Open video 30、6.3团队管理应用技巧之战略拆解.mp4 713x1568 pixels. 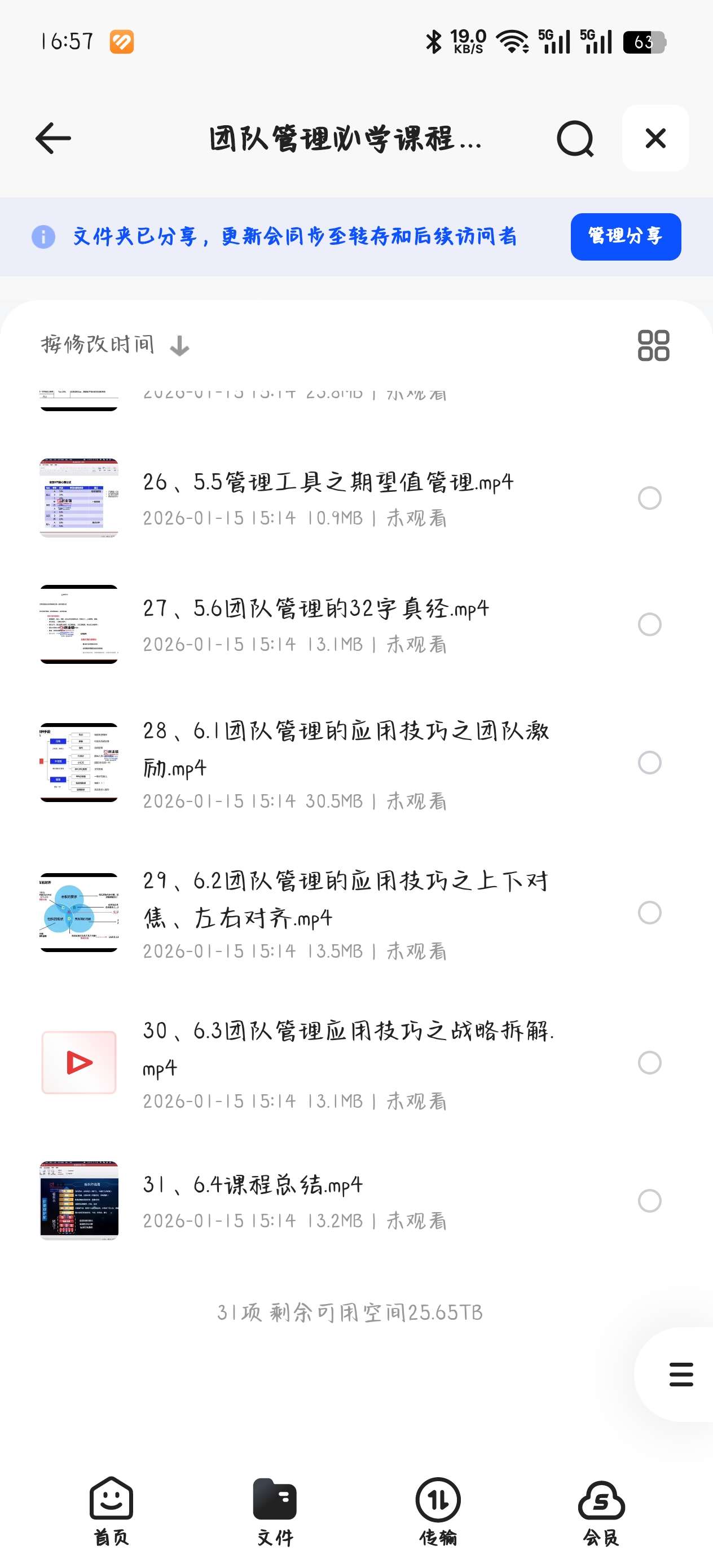[347, 1047]
